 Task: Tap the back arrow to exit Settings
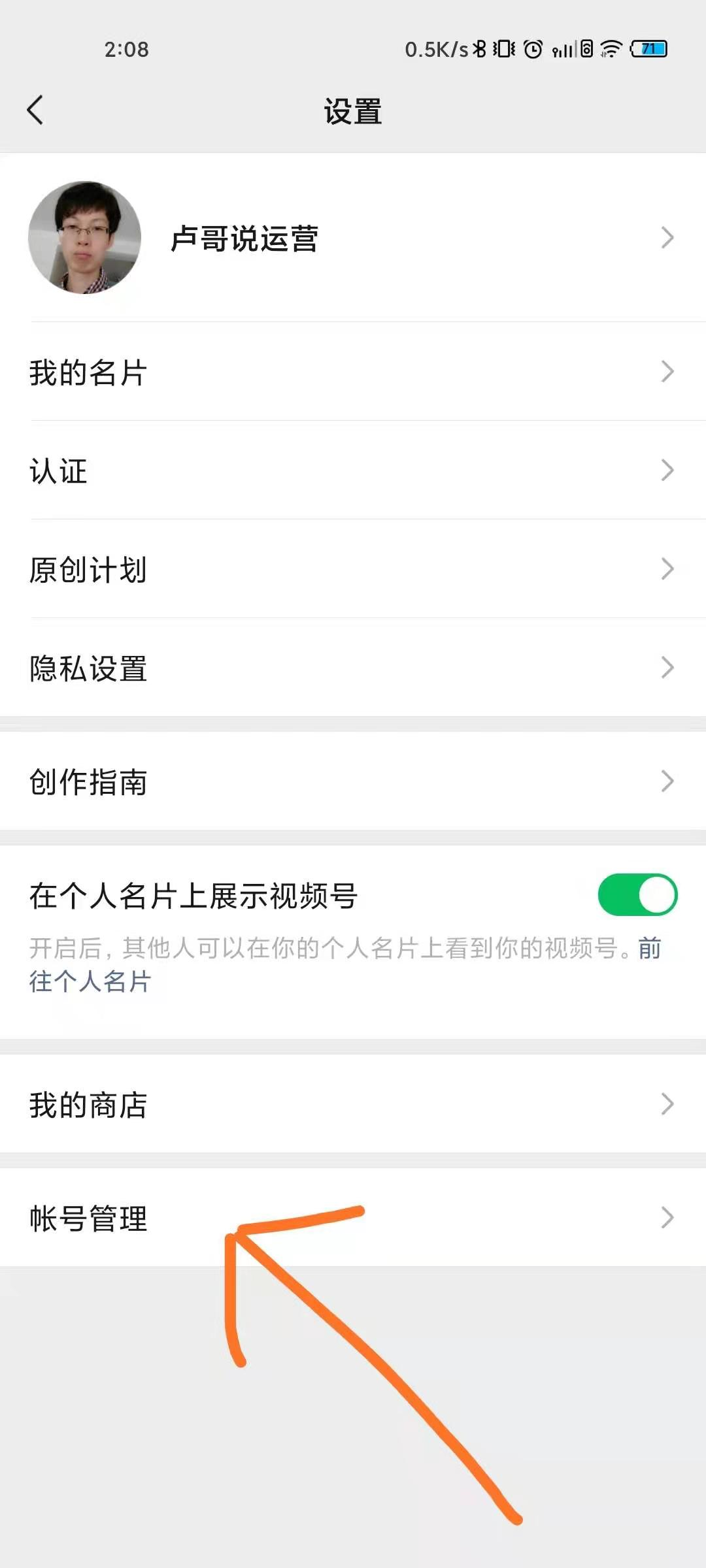click(x=37, y=110)
